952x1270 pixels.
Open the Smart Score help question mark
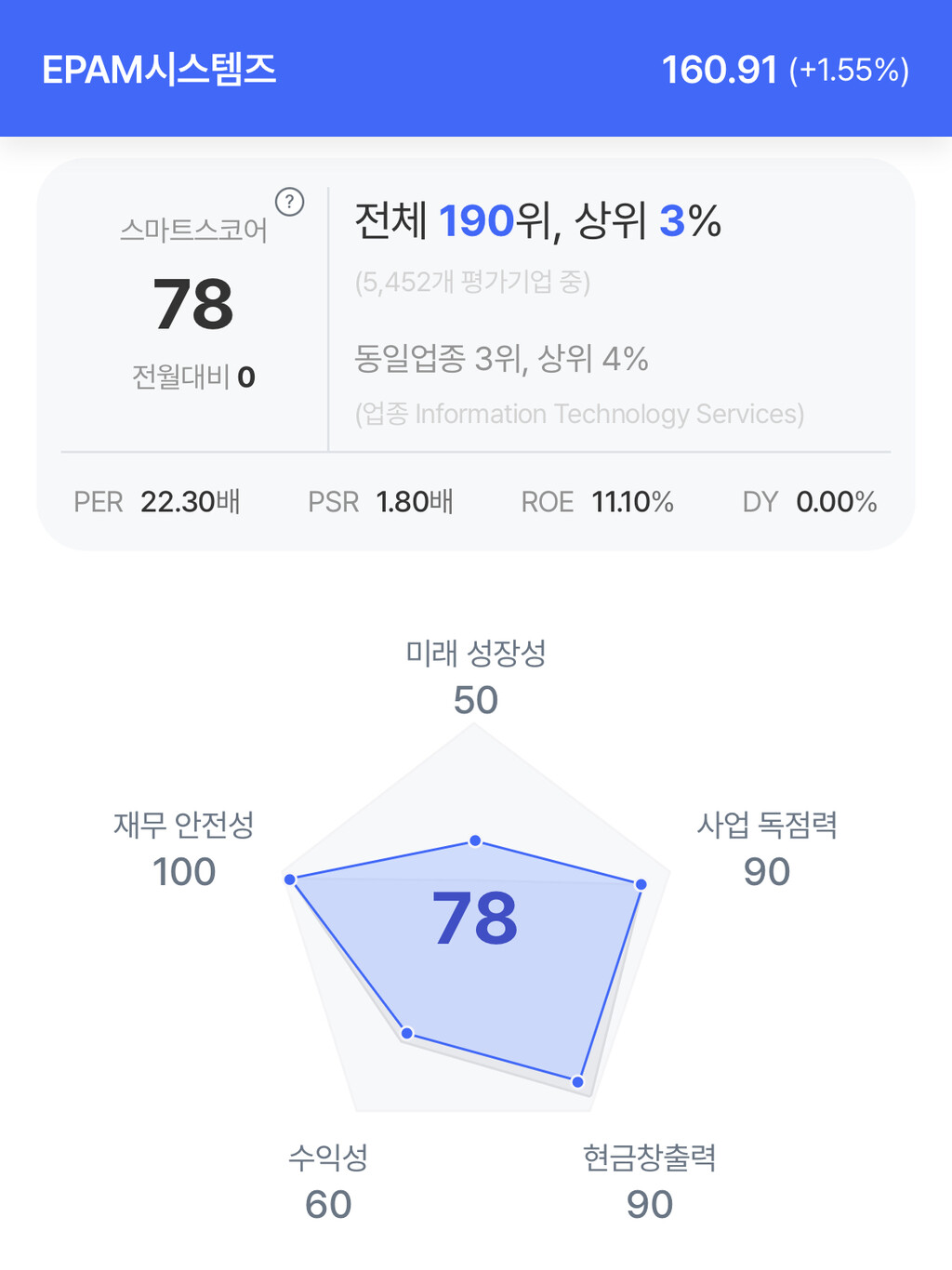[x=289, y=202]
